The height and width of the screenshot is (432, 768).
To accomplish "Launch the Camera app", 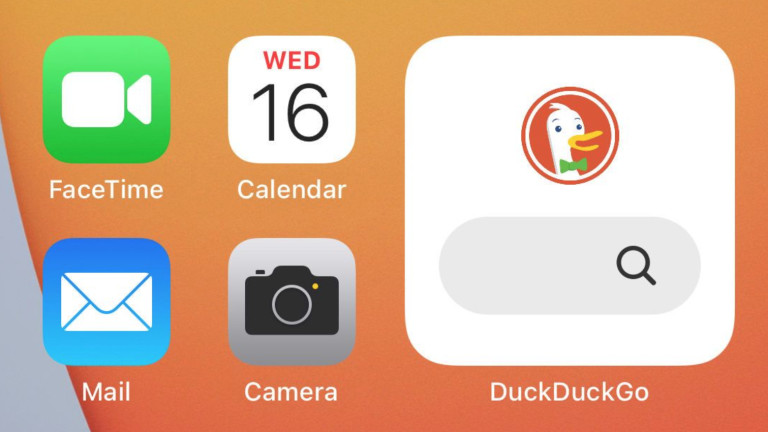I will pos(291,301).
